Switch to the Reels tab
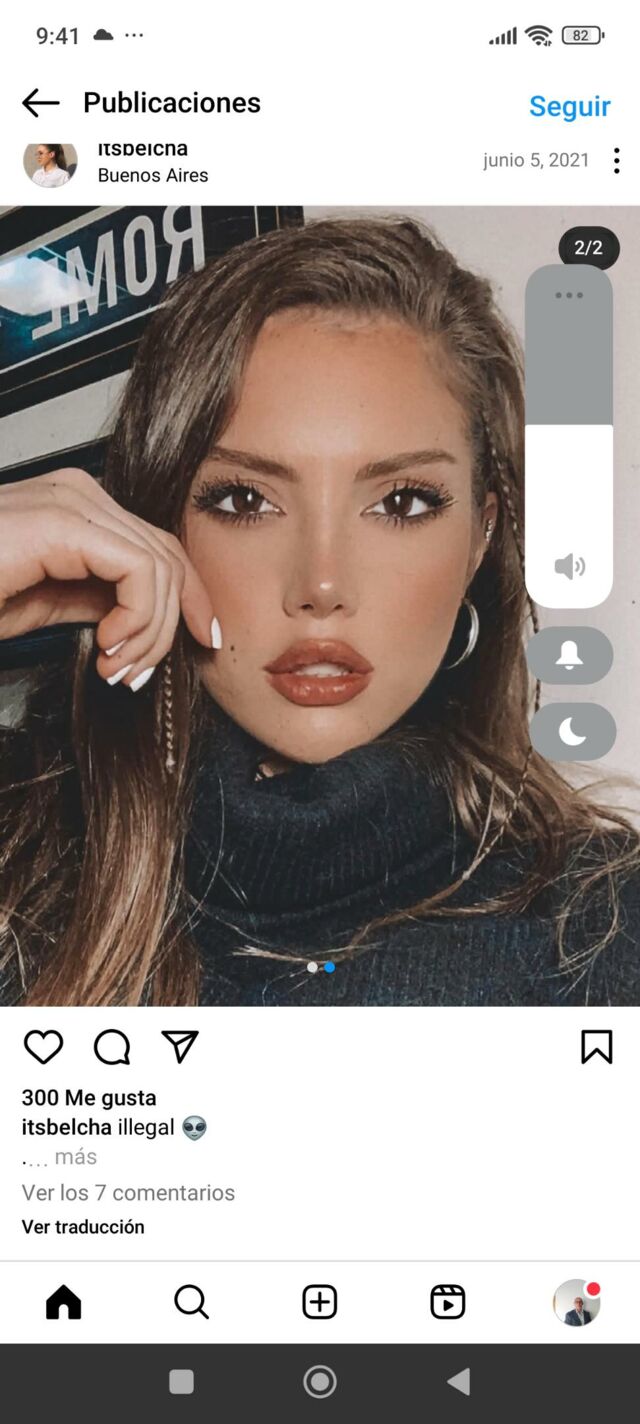The height and width of the screenshot is (1424, 640). click(447, 1302)
